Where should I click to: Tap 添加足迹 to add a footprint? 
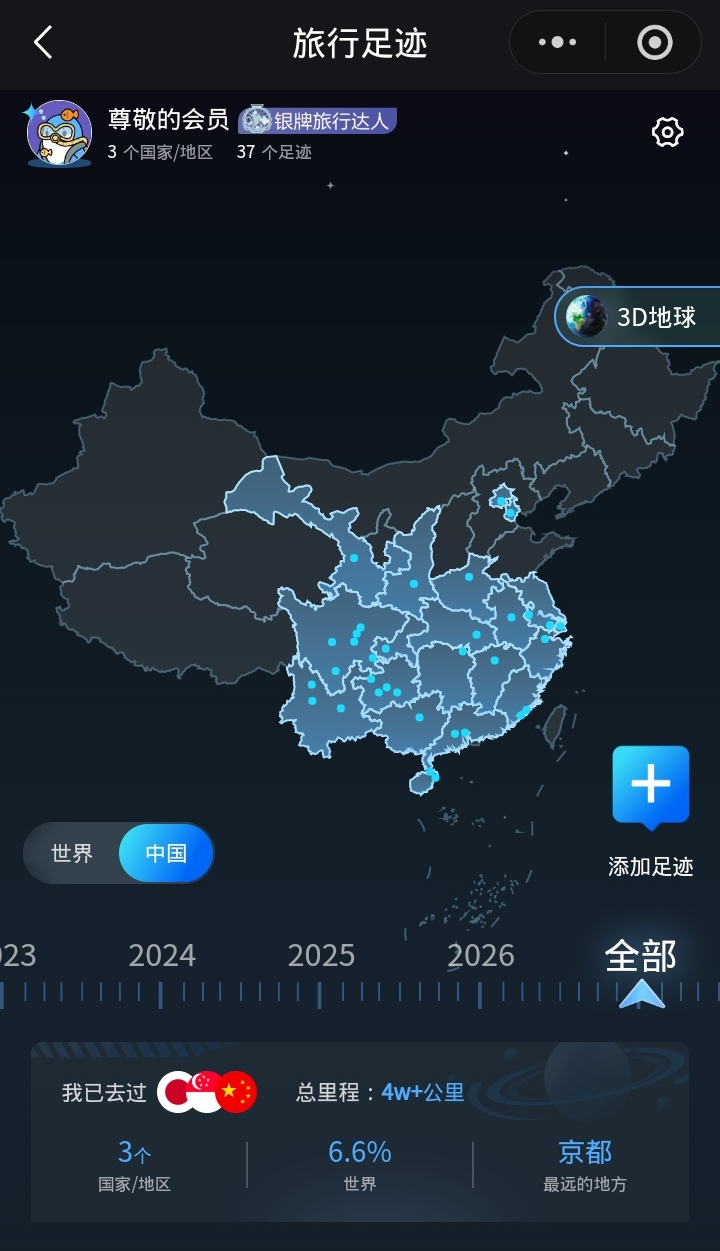point(650,808)
